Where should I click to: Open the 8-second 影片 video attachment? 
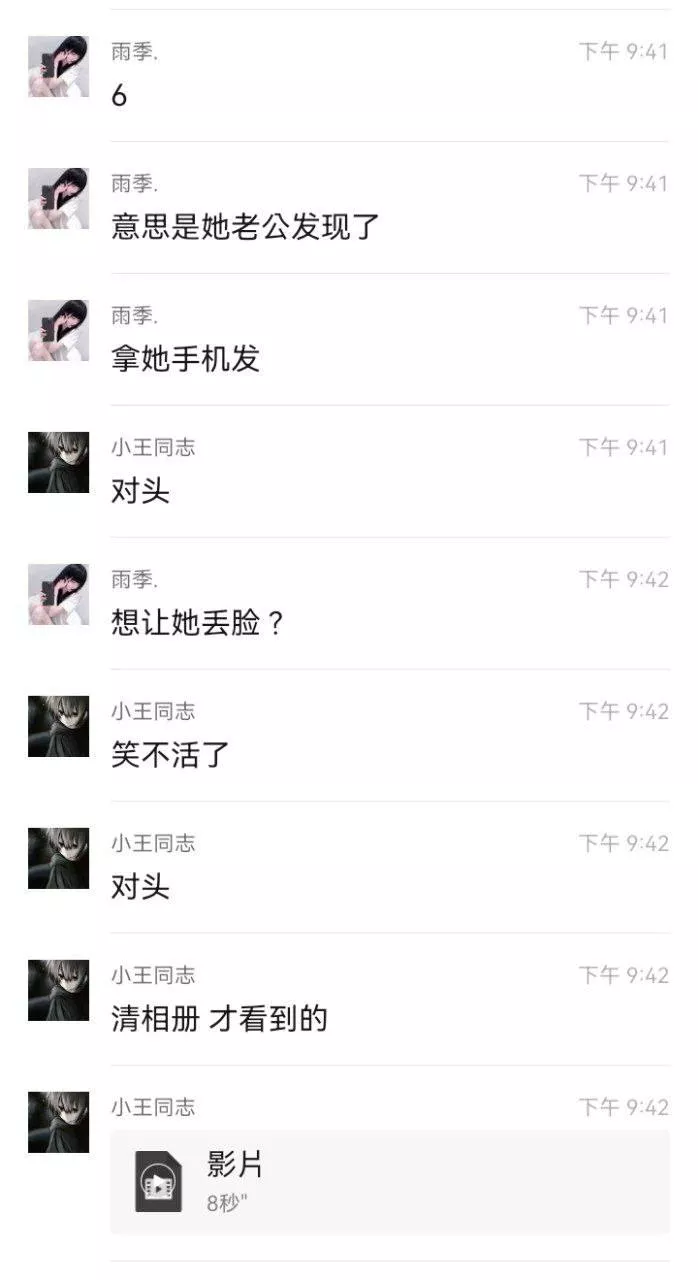pos(390,1181)
